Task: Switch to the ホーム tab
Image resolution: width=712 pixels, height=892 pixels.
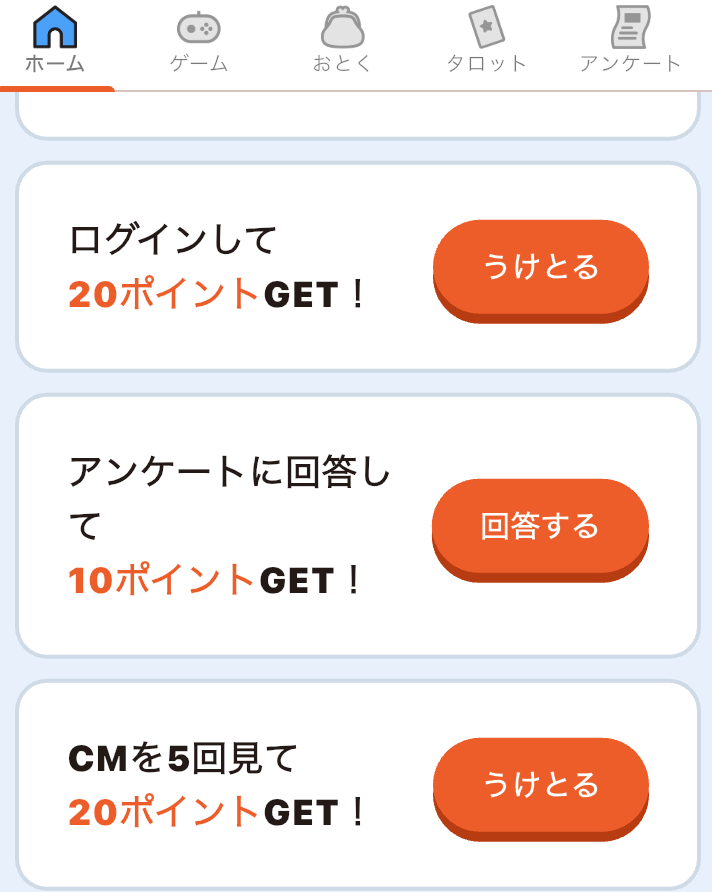Action: coord(55,42)
